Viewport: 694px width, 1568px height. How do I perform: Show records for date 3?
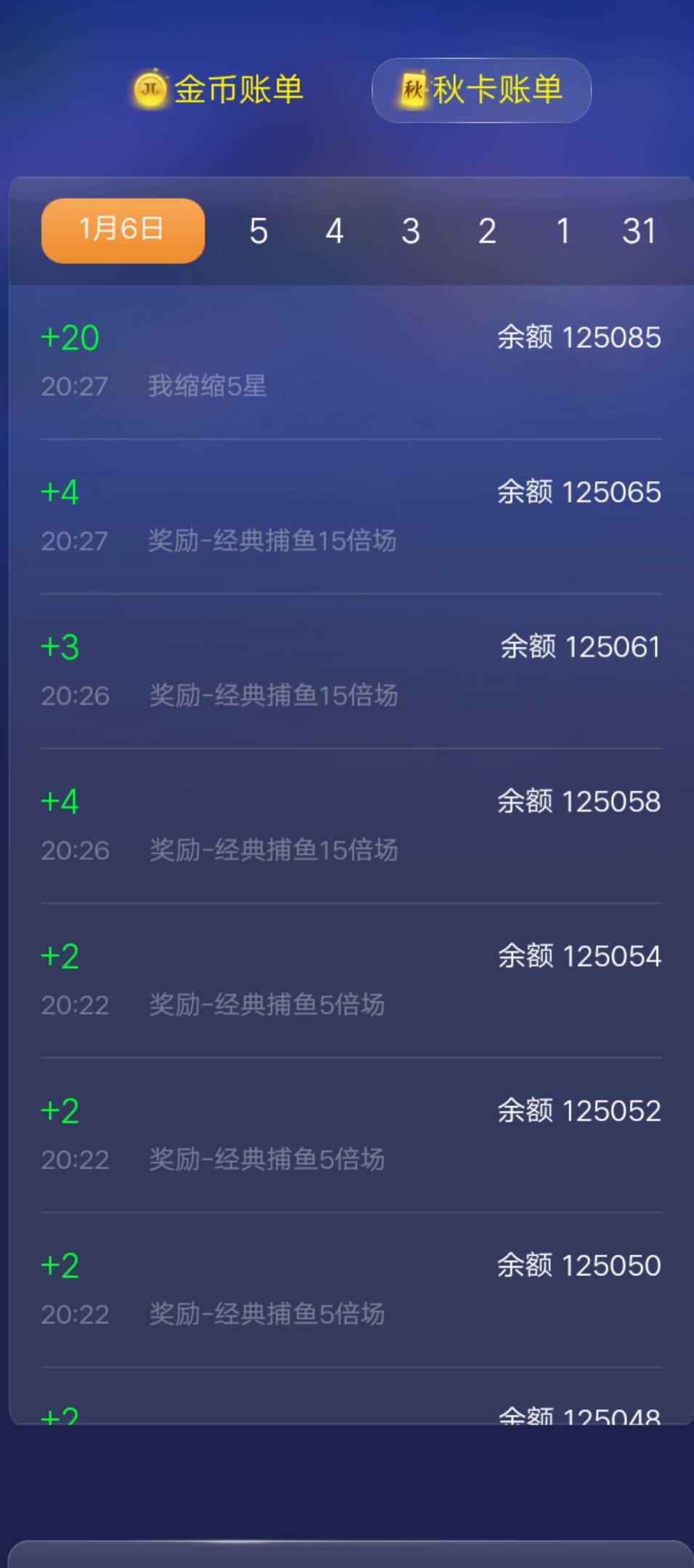[411, 231]
